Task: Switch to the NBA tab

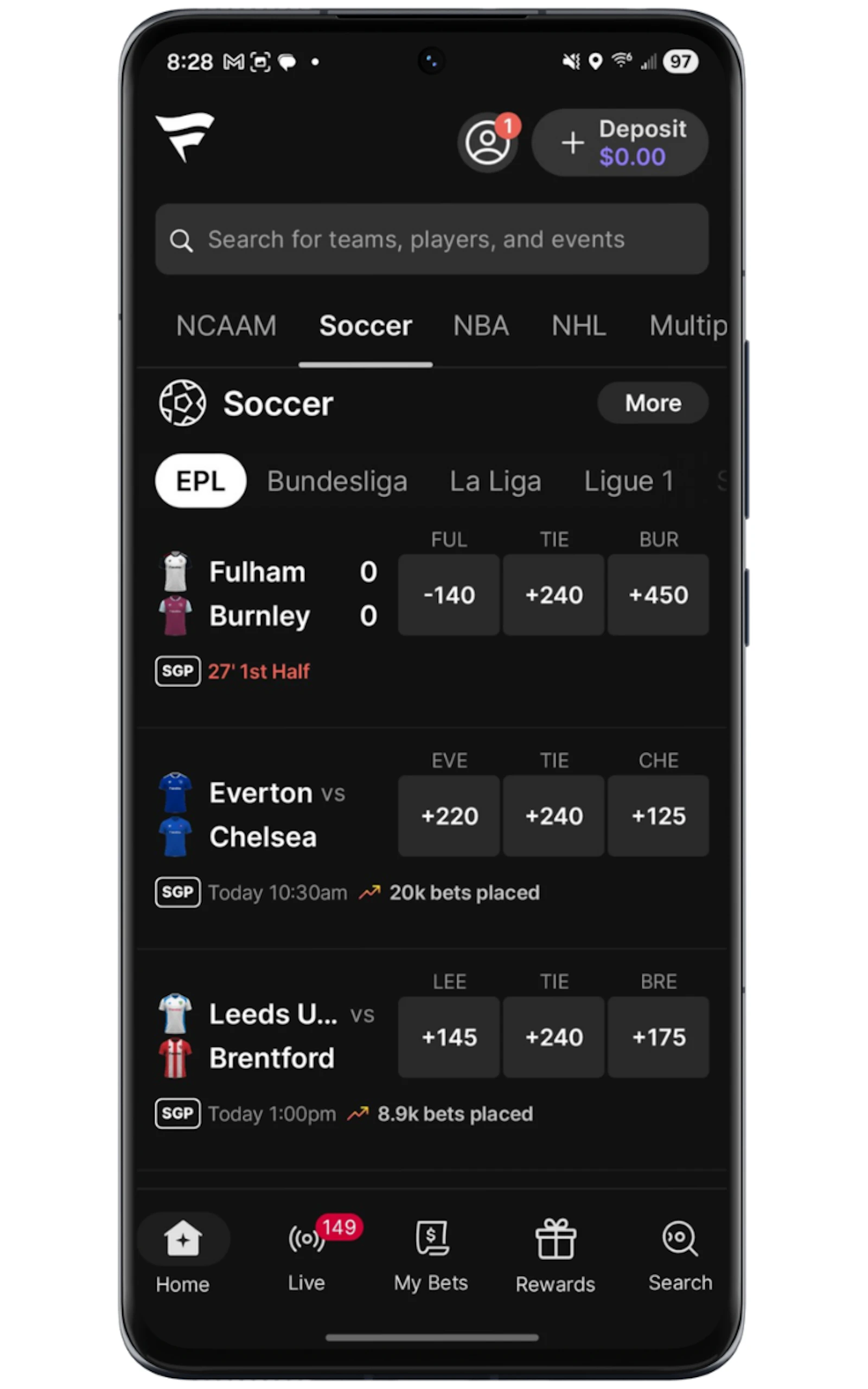Action: (x=481, y=326)
